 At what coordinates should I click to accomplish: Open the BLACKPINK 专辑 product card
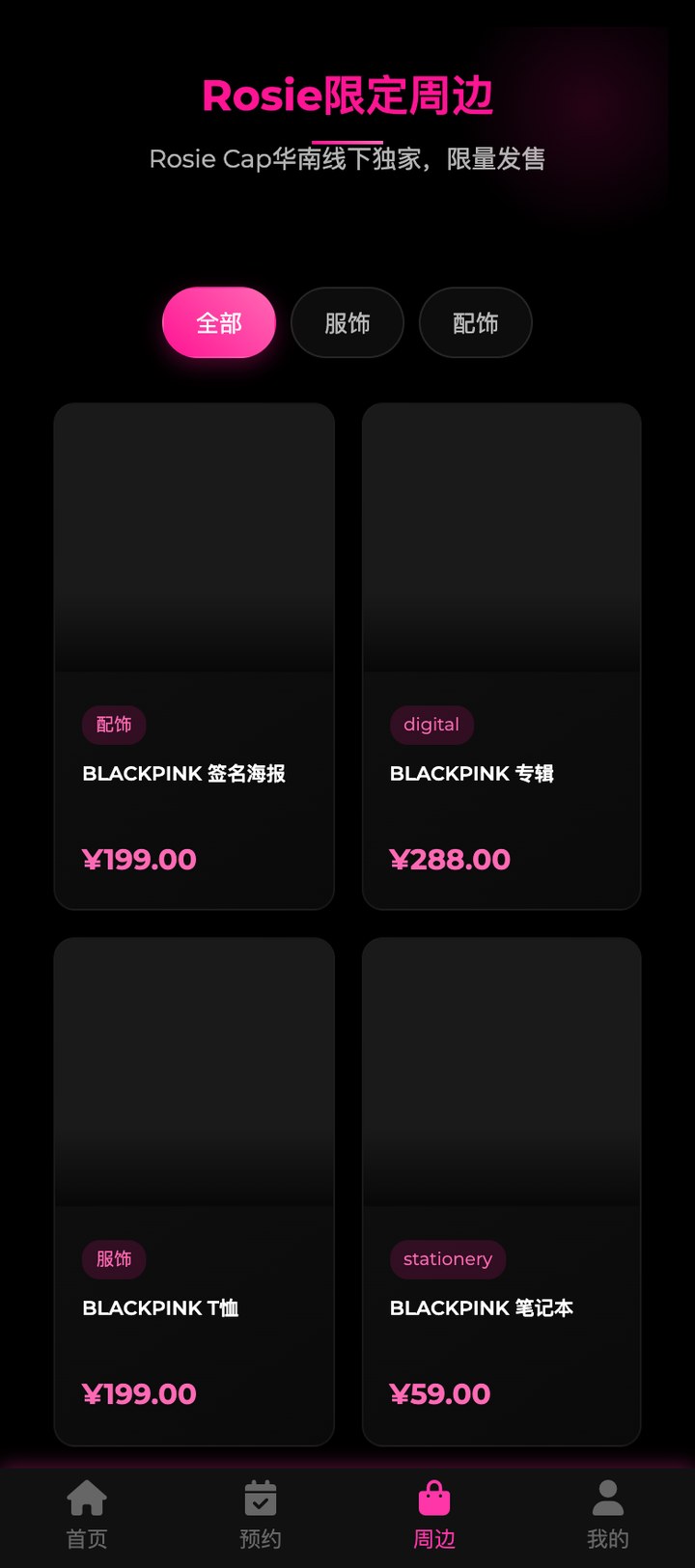(502, 656)
